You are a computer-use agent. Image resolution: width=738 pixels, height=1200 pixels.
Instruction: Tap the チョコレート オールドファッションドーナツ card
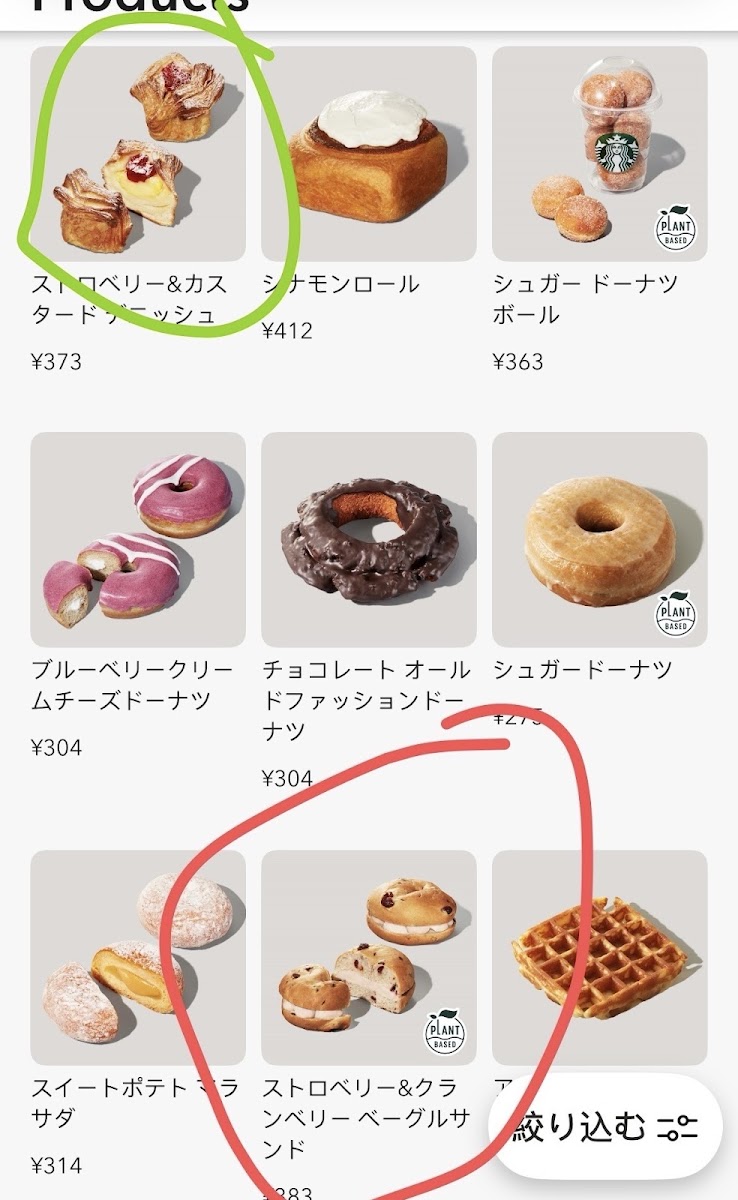pyautogui.click(x=368, y=539)
